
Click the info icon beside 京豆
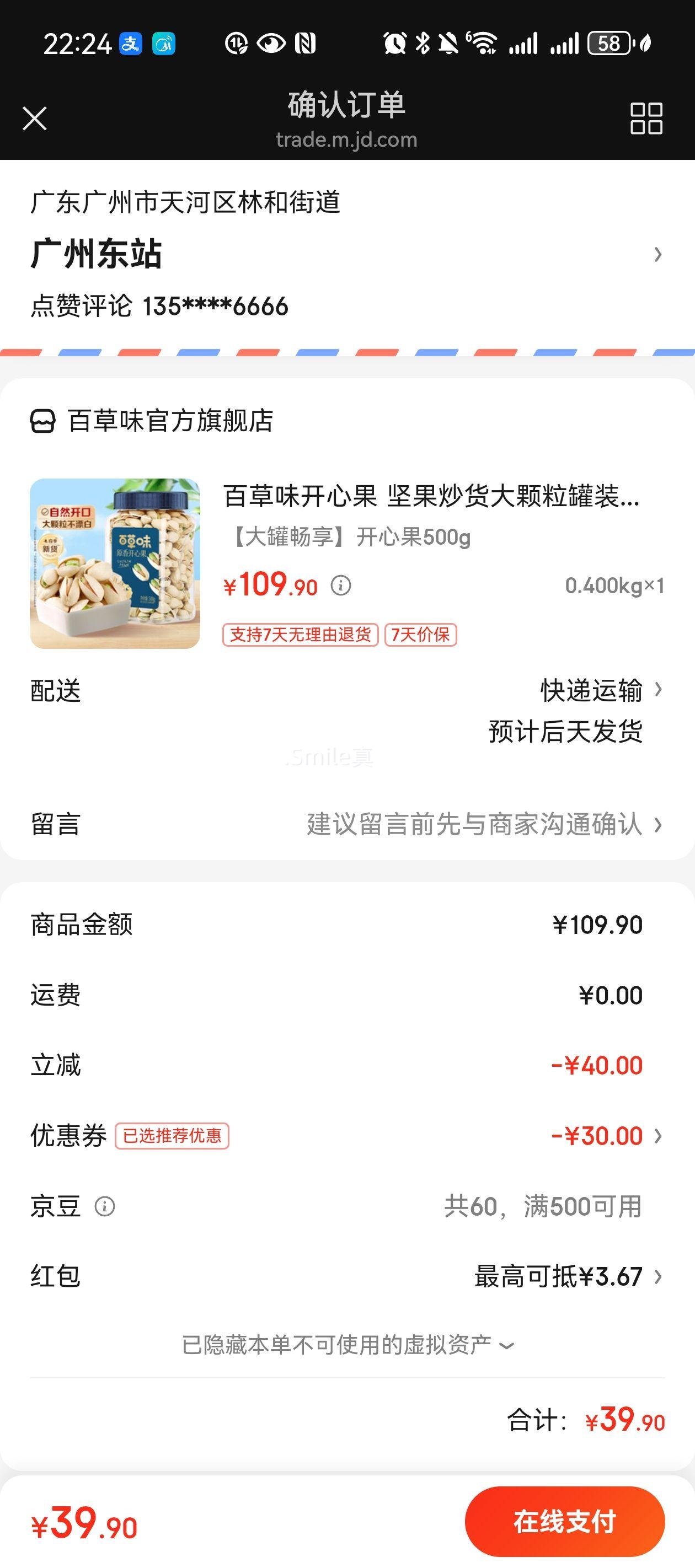coord(104,1207)
